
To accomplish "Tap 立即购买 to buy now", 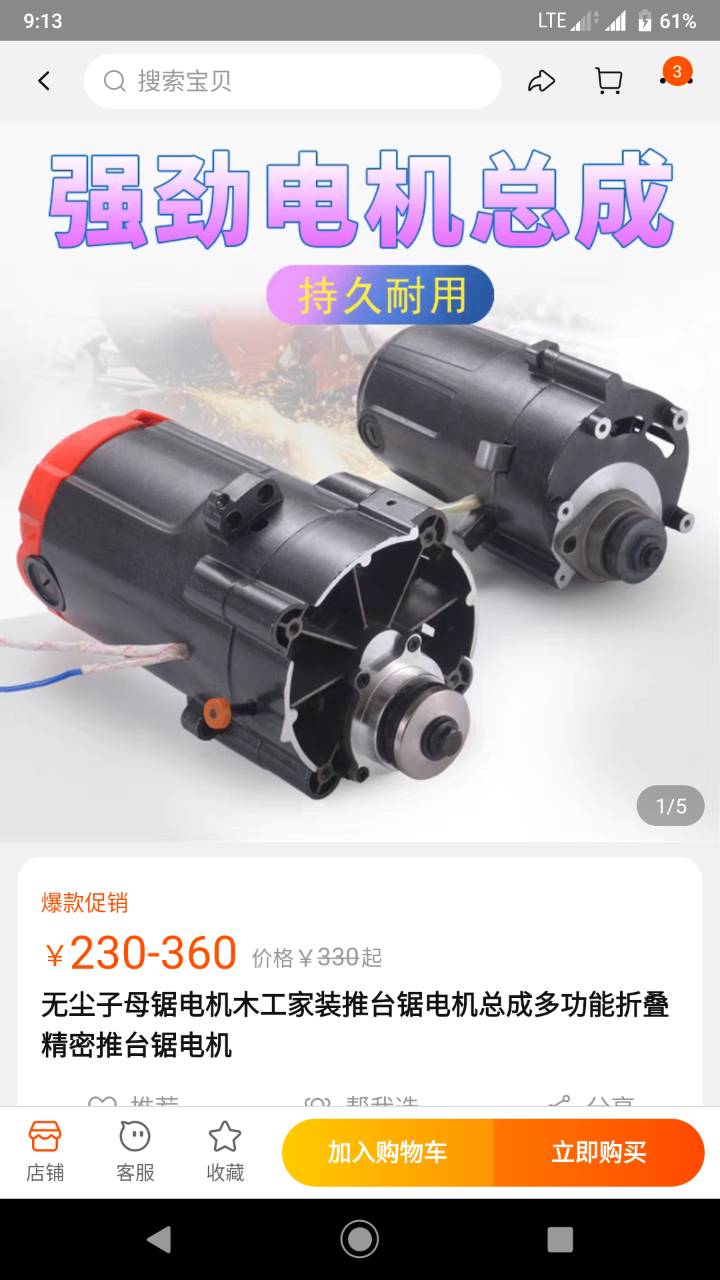I will pos(599,1152).
